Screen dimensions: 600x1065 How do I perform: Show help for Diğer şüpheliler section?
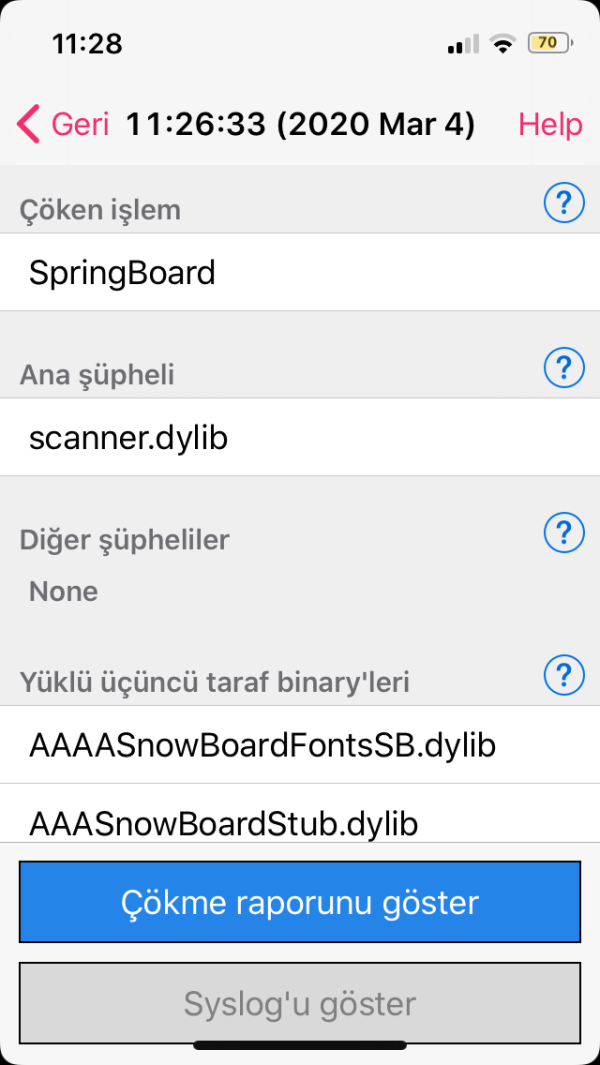563,532
